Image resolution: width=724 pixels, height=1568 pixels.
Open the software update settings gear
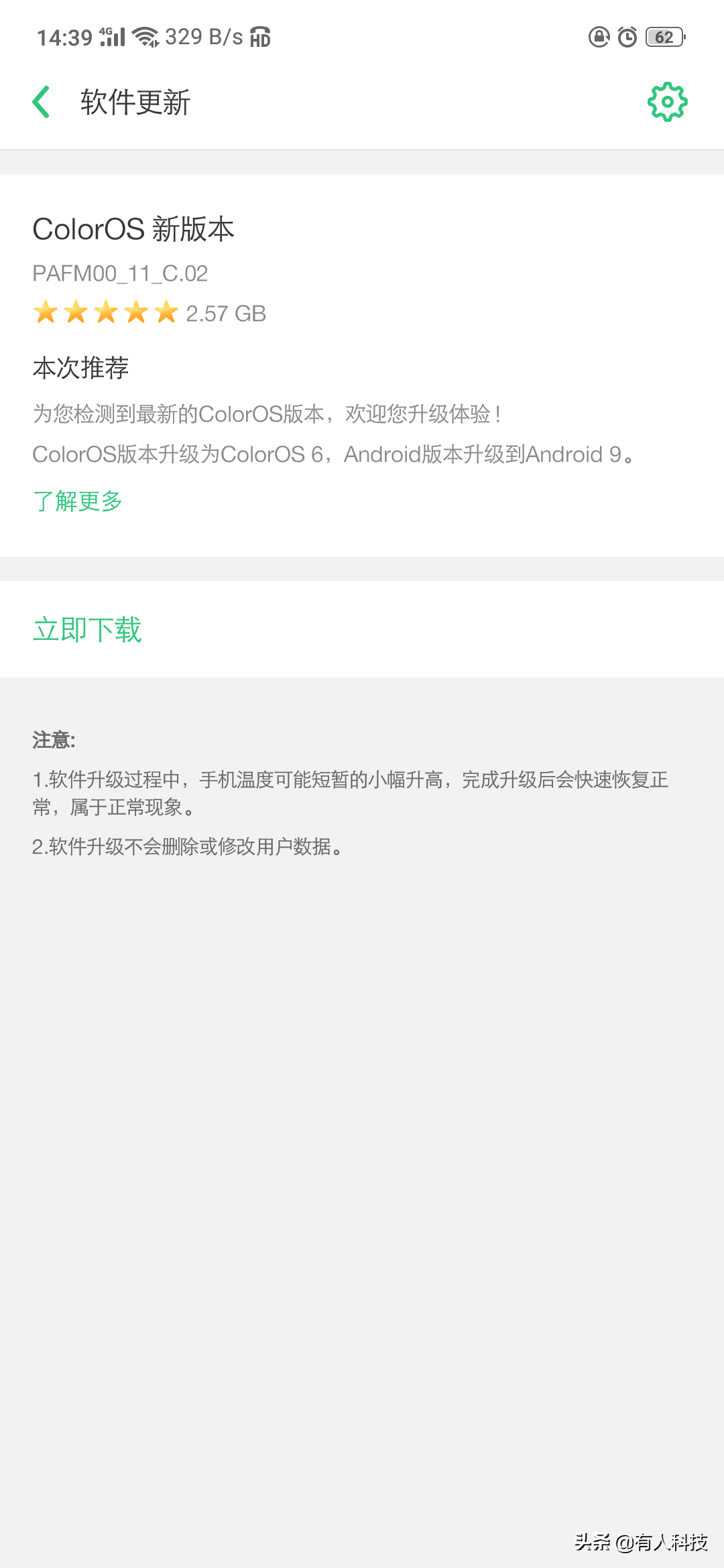(667, 103)
